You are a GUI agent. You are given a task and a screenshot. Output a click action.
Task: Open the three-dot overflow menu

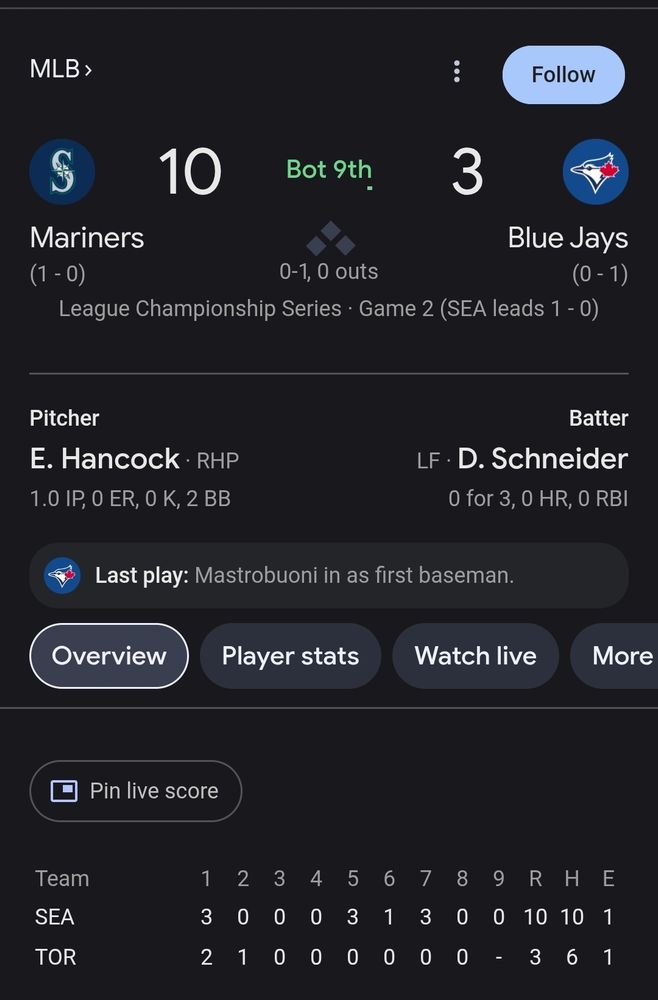pyautogui.click(x=457, y=71)
